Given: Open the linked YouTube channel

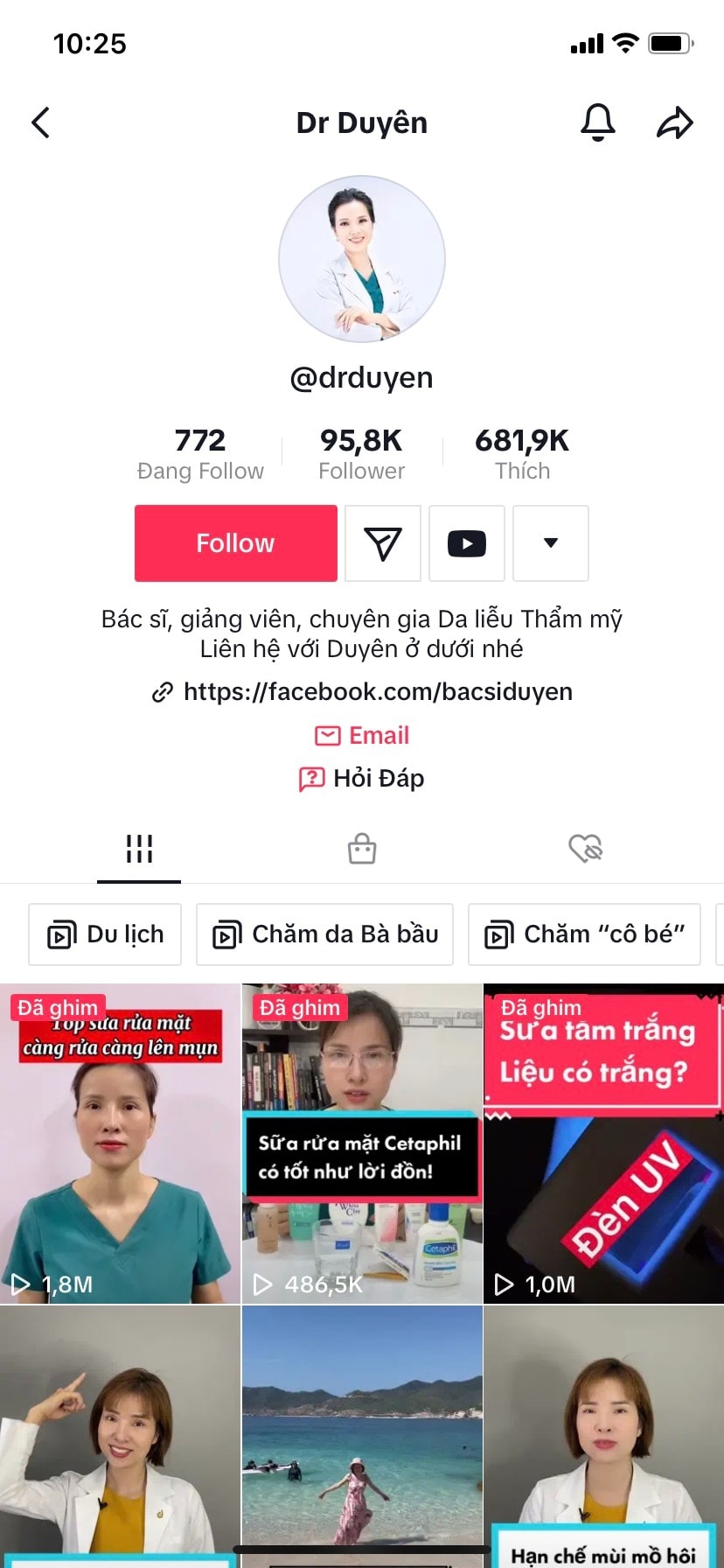Looking at the screenshot, I should pos(467,543).
